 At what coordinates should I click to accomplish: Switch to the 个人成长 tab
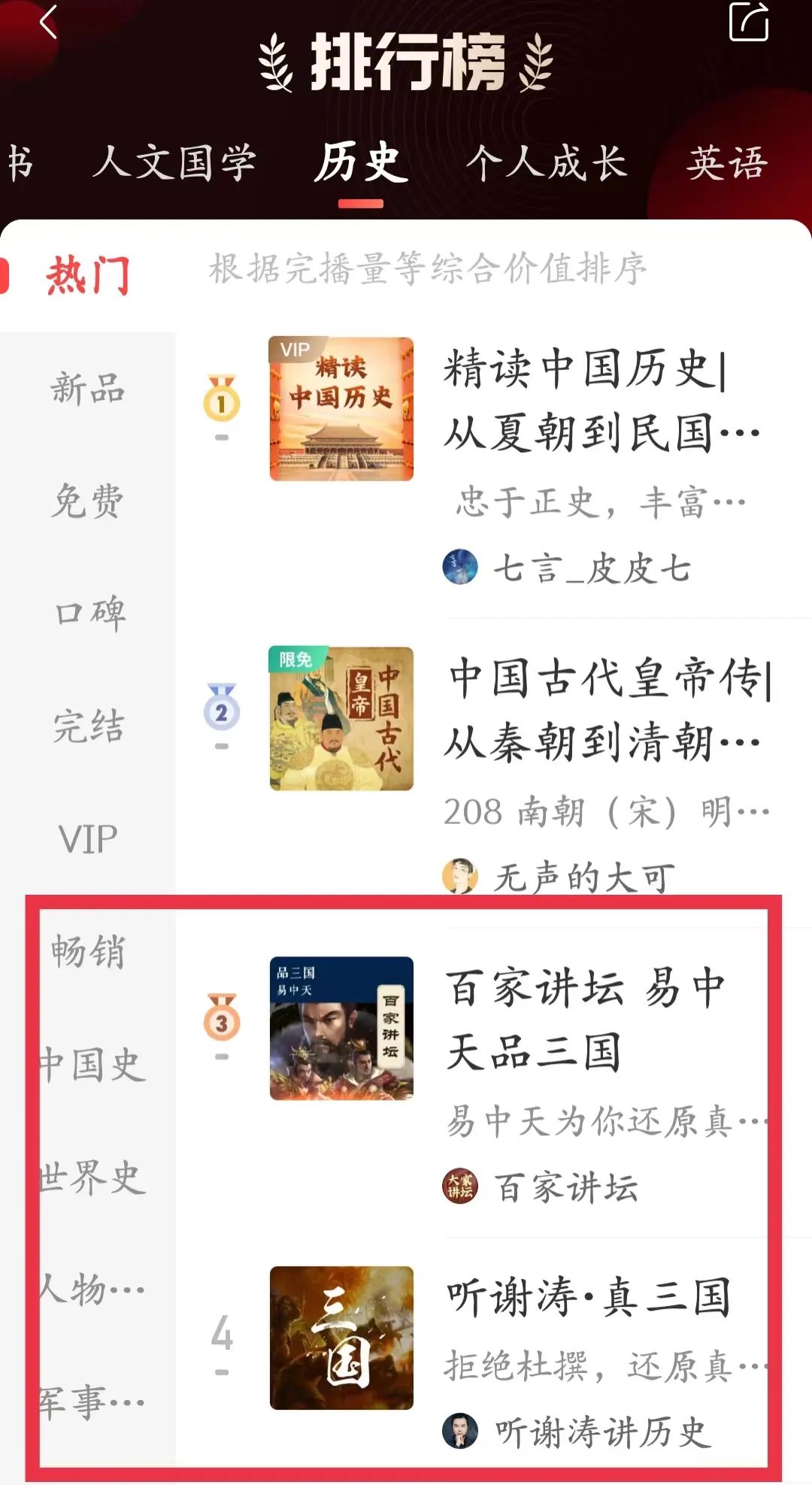[x=547, y=162]
